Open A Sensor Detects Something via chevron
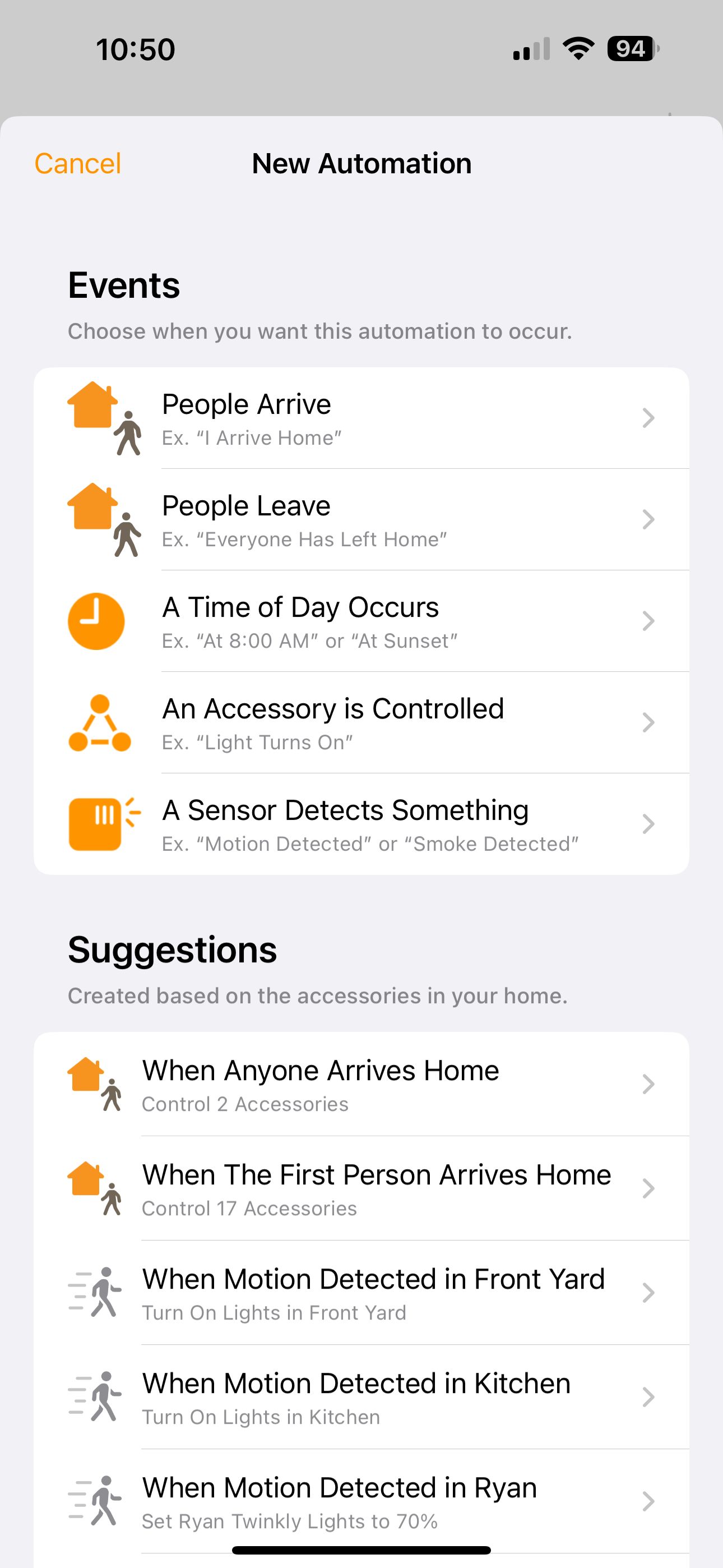Screen dimensions: 723x1568 tap(648, 824)
